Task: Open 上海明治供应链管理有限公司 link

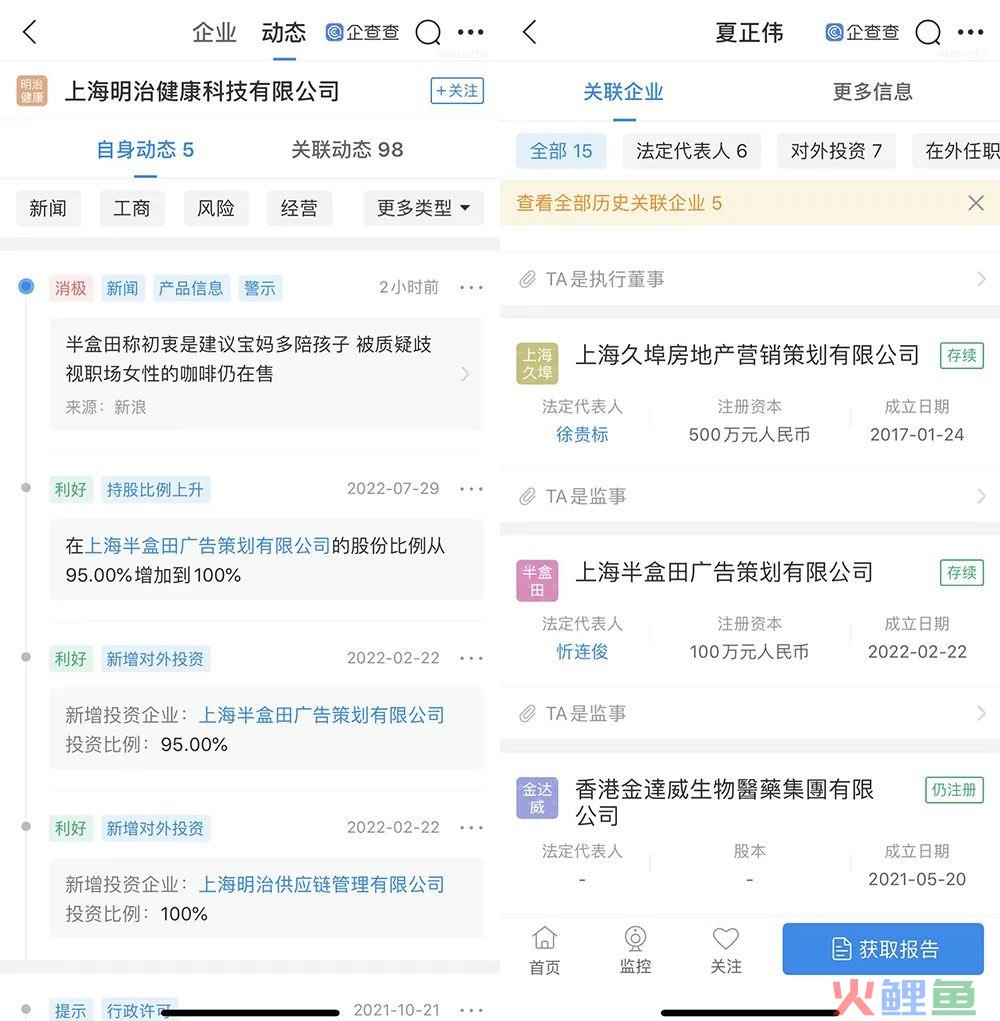Action: (321, 884)
